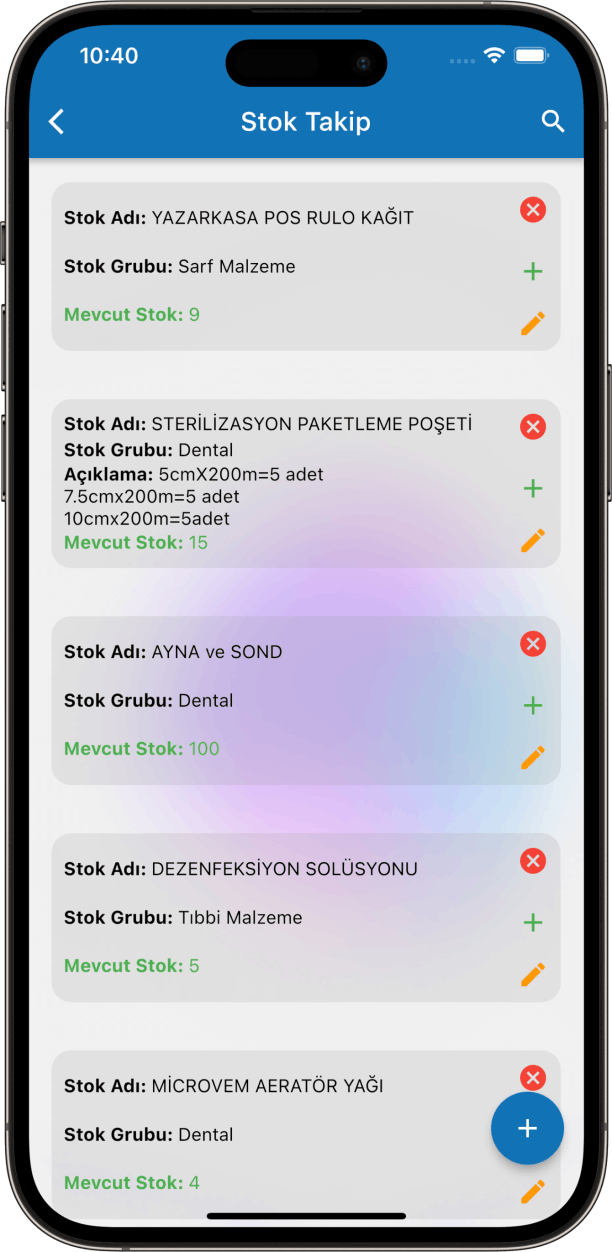Add a new stock item

click(x=527, y=1128)
